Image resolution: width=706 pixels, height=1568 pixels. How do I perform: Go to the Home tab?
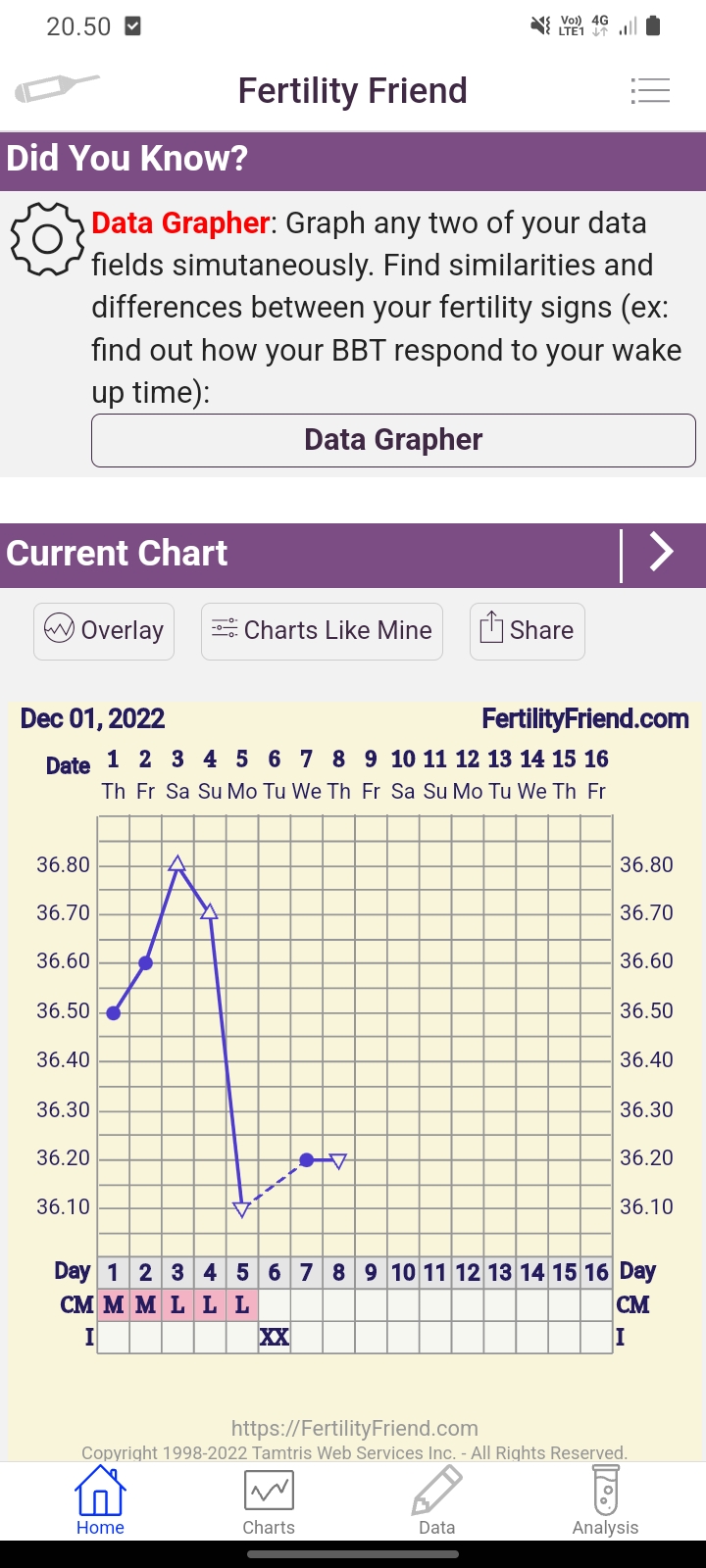[x=100, y=1501]
